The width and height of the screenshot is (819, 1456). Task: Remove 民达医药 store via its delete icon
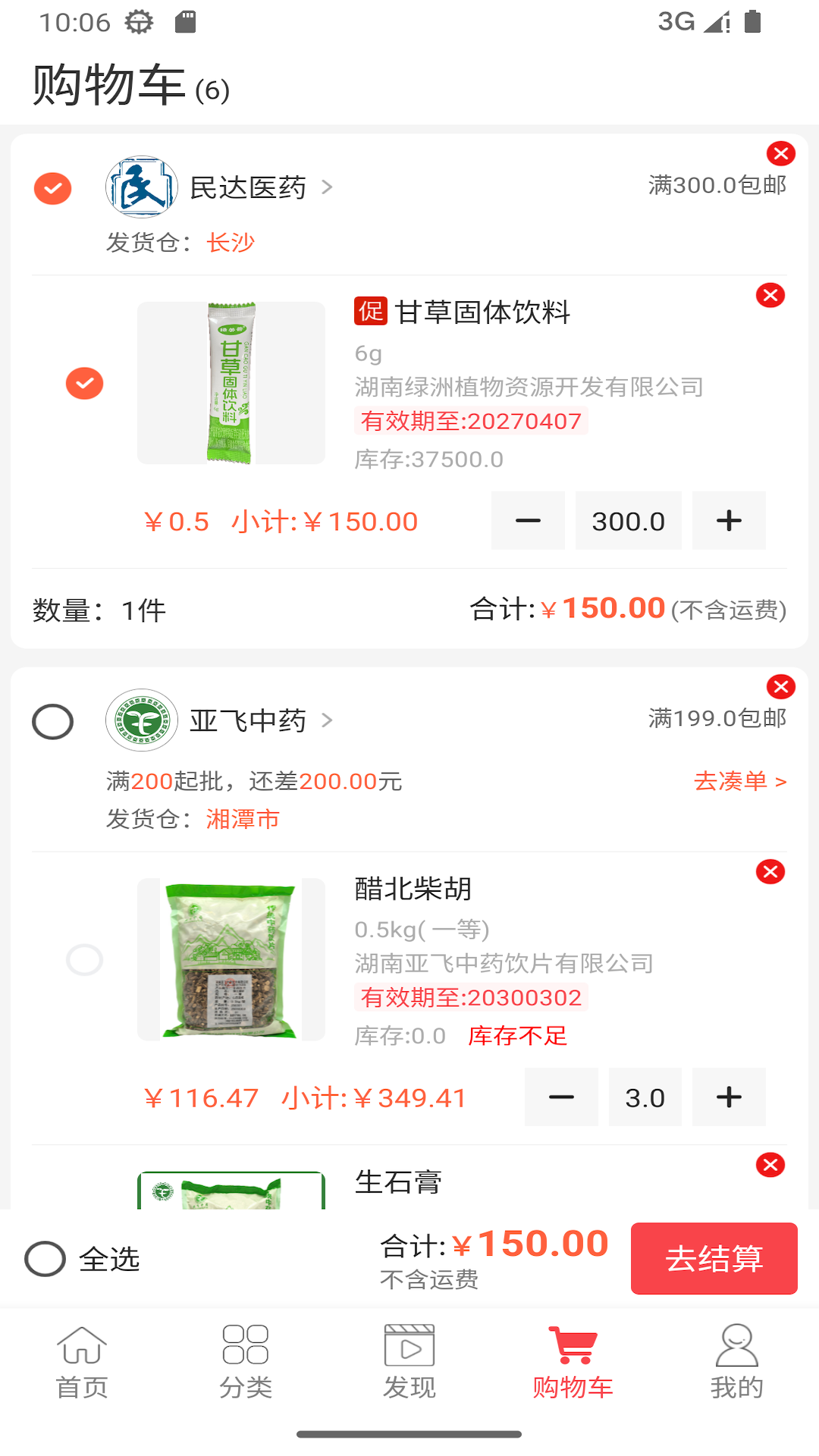pyautogui.click(x=782, y=154)
